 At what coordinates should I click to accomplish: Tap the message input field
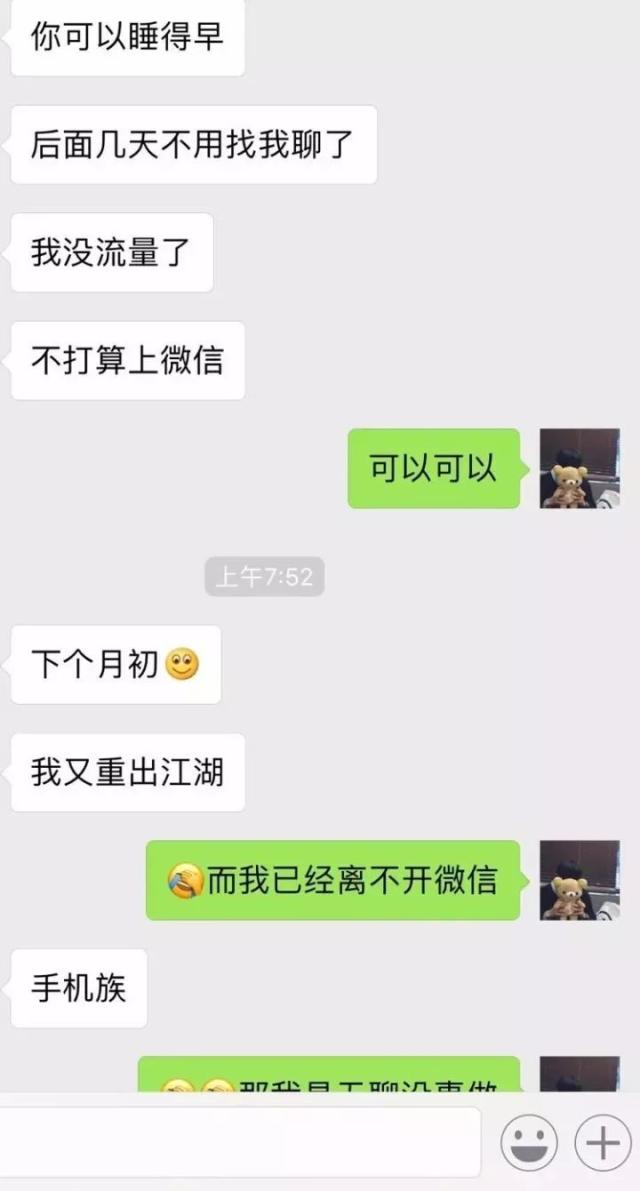240,1141
